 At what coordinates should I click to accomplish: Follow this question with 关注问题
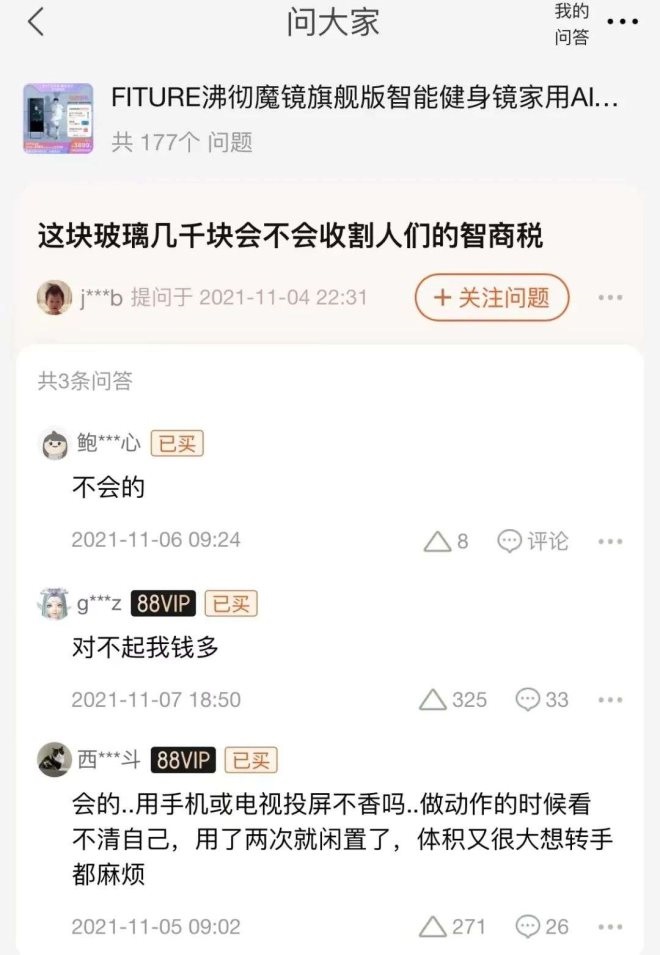pyautogui.click(x=492, y=297)
